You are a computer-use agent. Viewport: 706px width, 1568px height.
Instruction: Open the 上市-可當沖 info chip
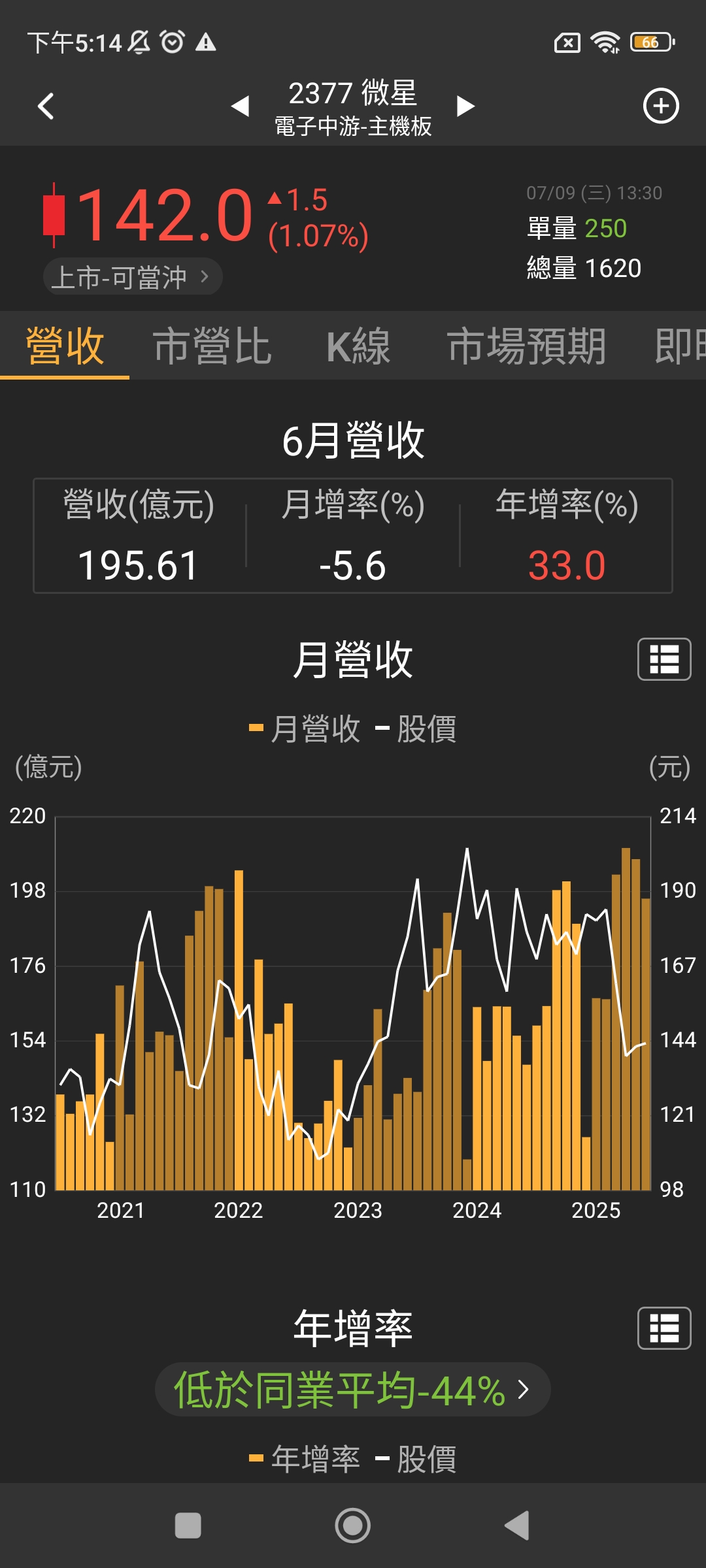(133, 277)
